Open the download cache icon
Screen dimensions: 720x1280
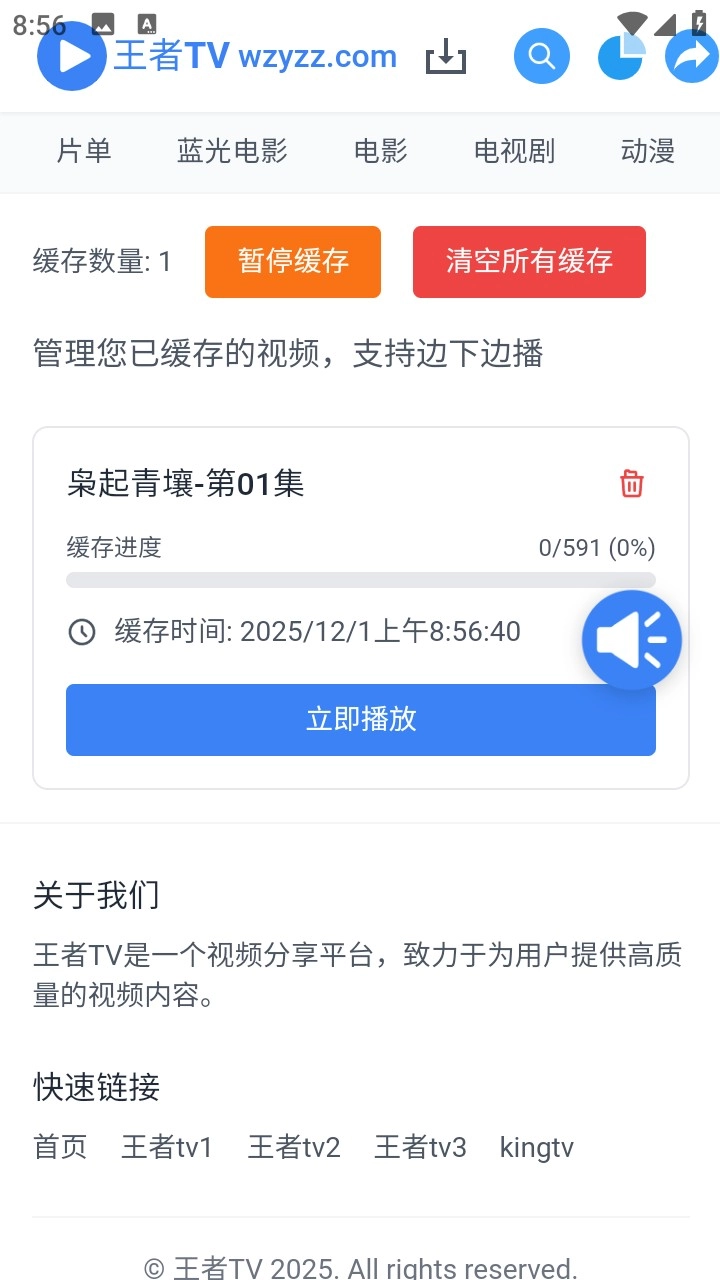(446, 57)
